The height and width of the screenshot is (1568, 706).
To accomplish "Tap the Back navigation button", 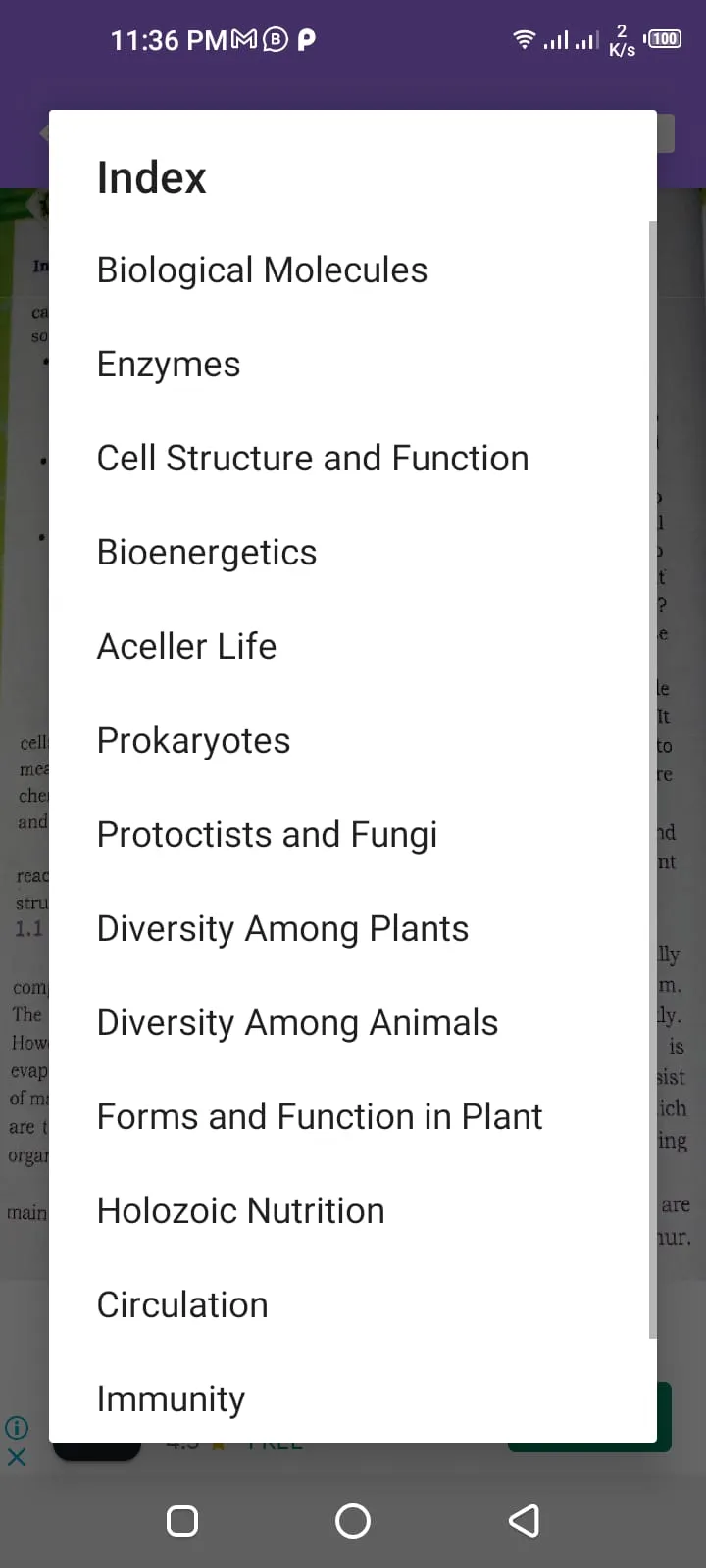I will tap(524, 1521).
